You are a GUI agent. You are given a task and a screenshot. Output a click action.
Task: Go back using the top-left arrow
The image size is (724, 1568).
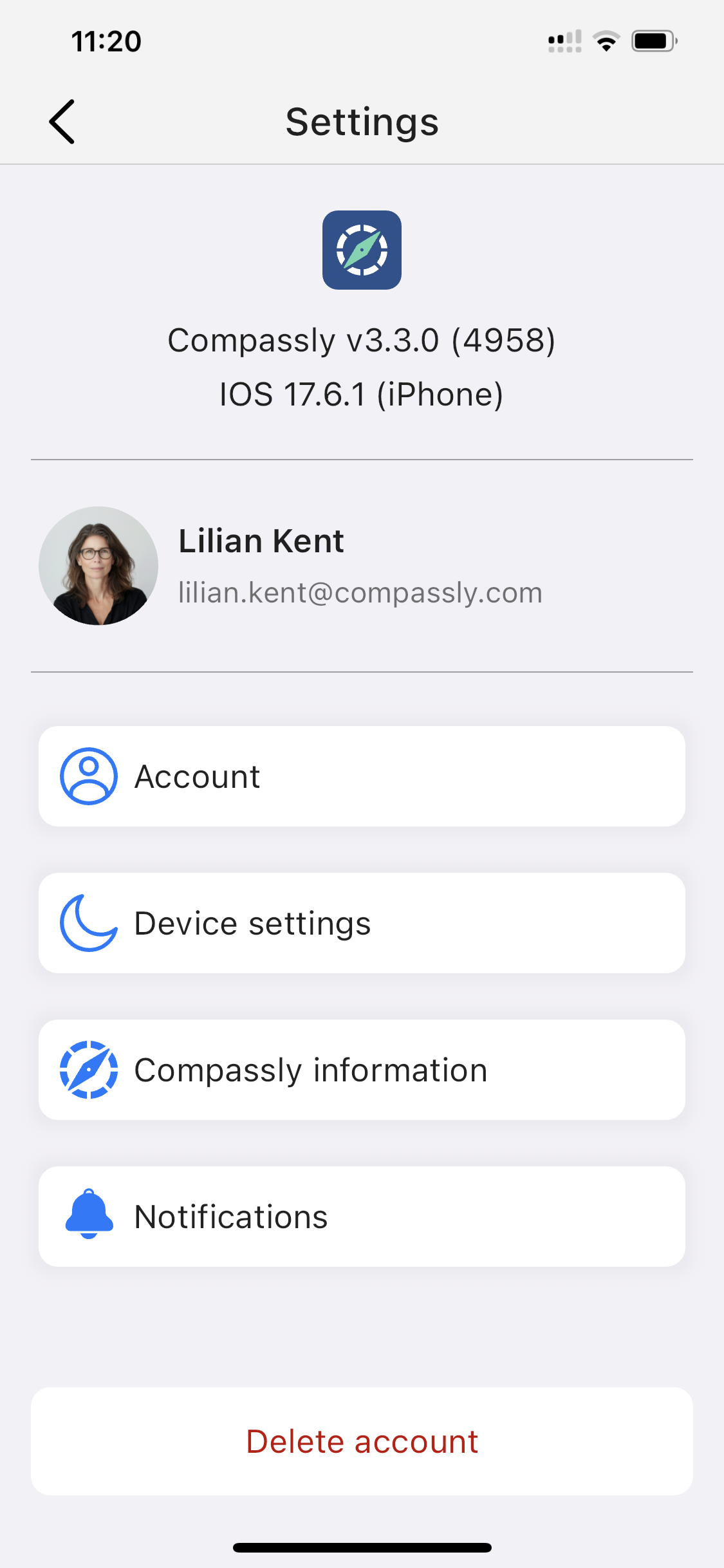click(62, 122)
